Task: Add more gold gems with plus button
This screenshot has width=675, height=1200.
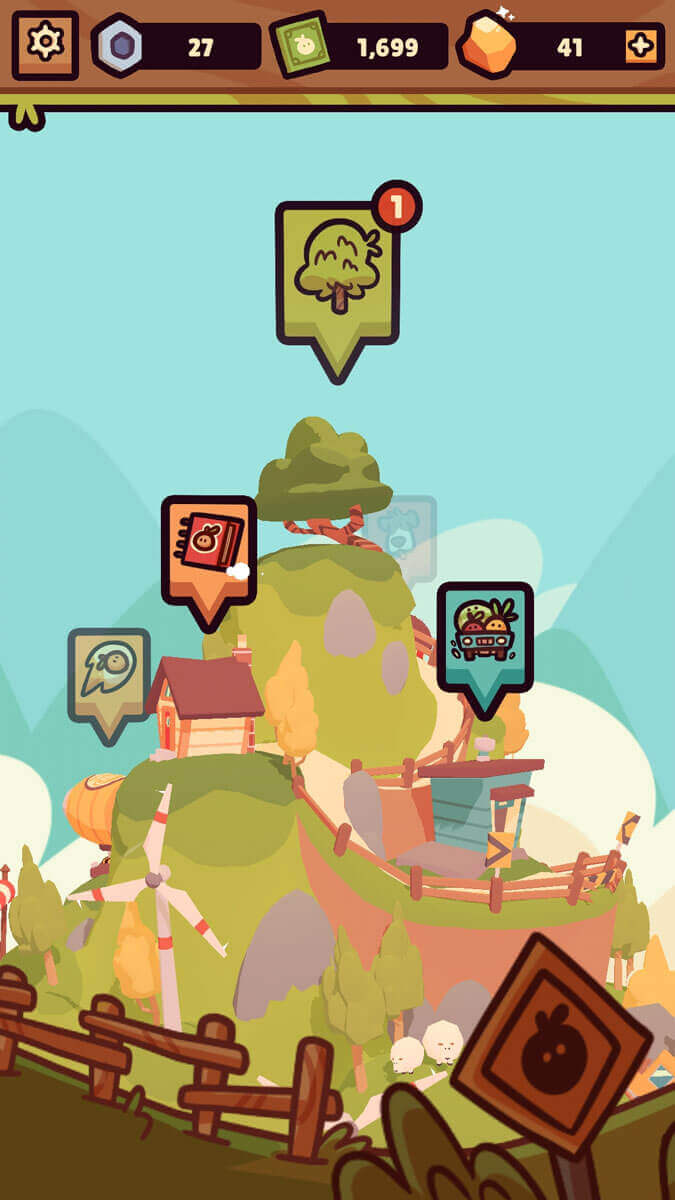Action: coord(641,46)
